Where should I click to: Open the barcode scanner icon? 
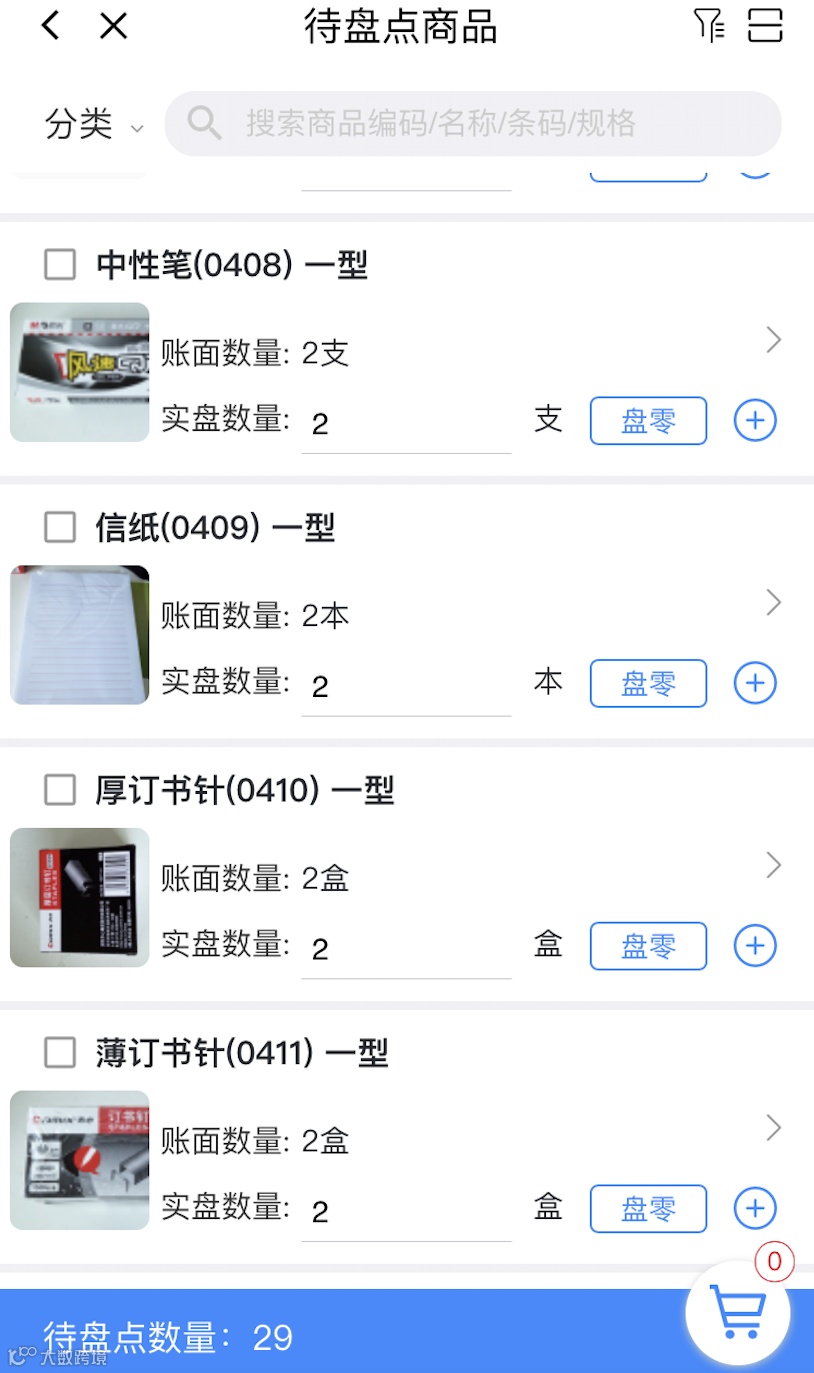click(765, 26)
